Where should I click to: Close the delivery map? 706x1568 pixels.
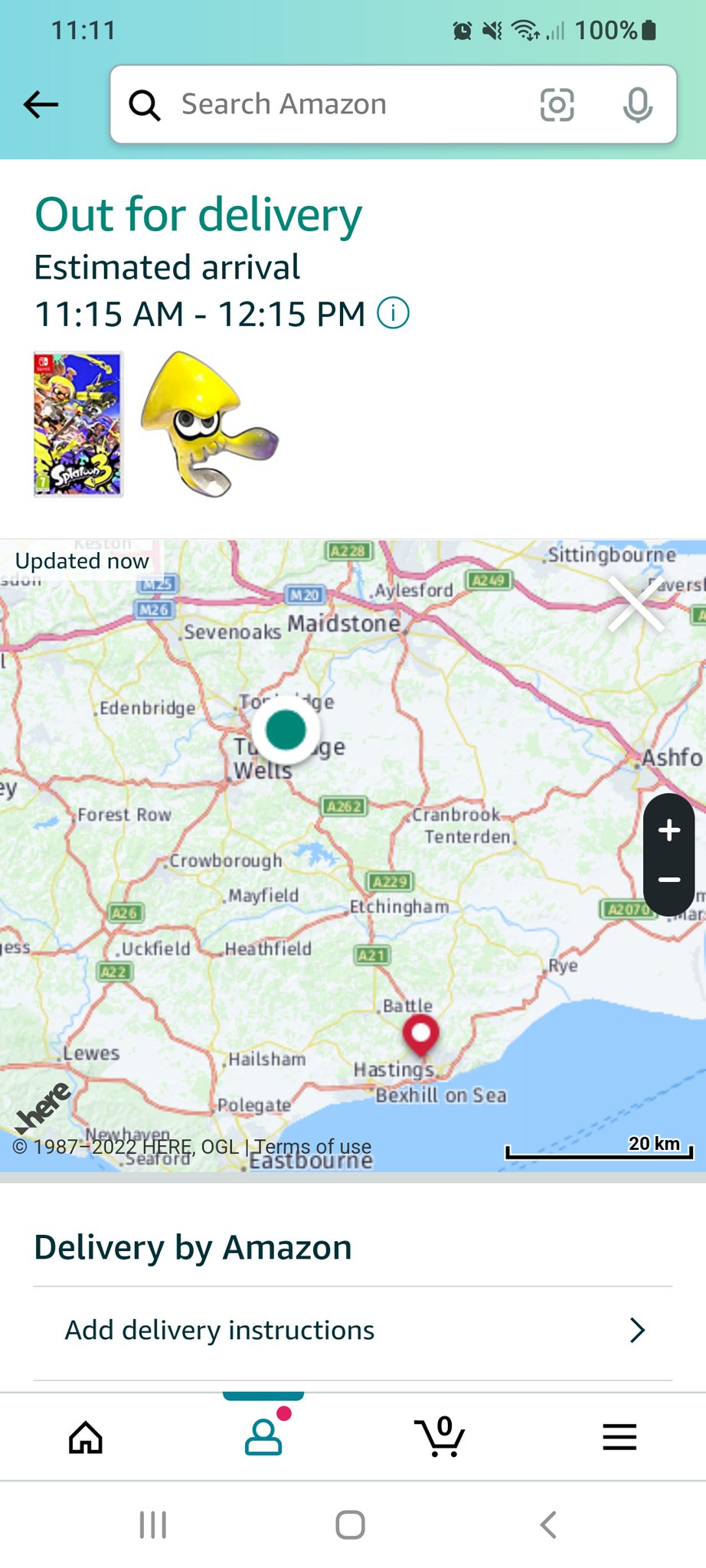pos(635,605)
